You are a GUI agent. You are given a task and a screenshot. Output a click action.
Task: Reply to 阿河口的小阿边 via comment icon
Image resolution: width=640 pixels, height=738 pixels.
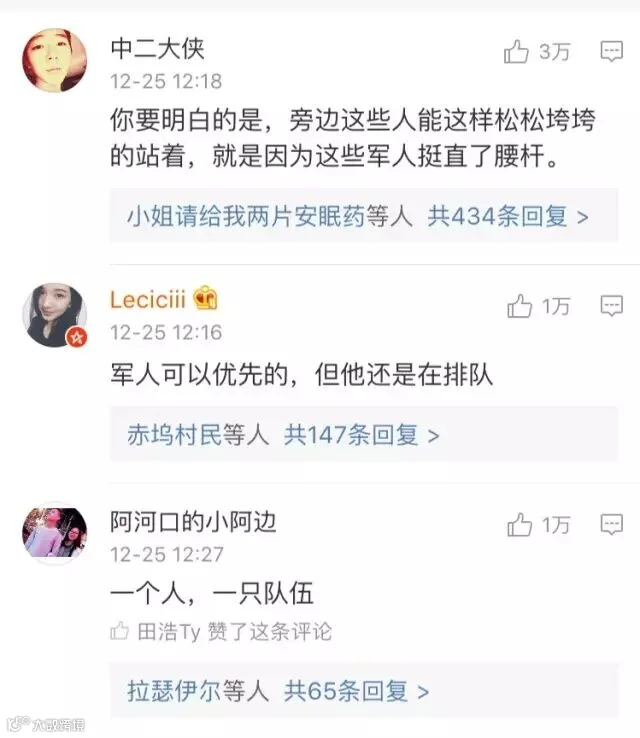tap(612, 524)
